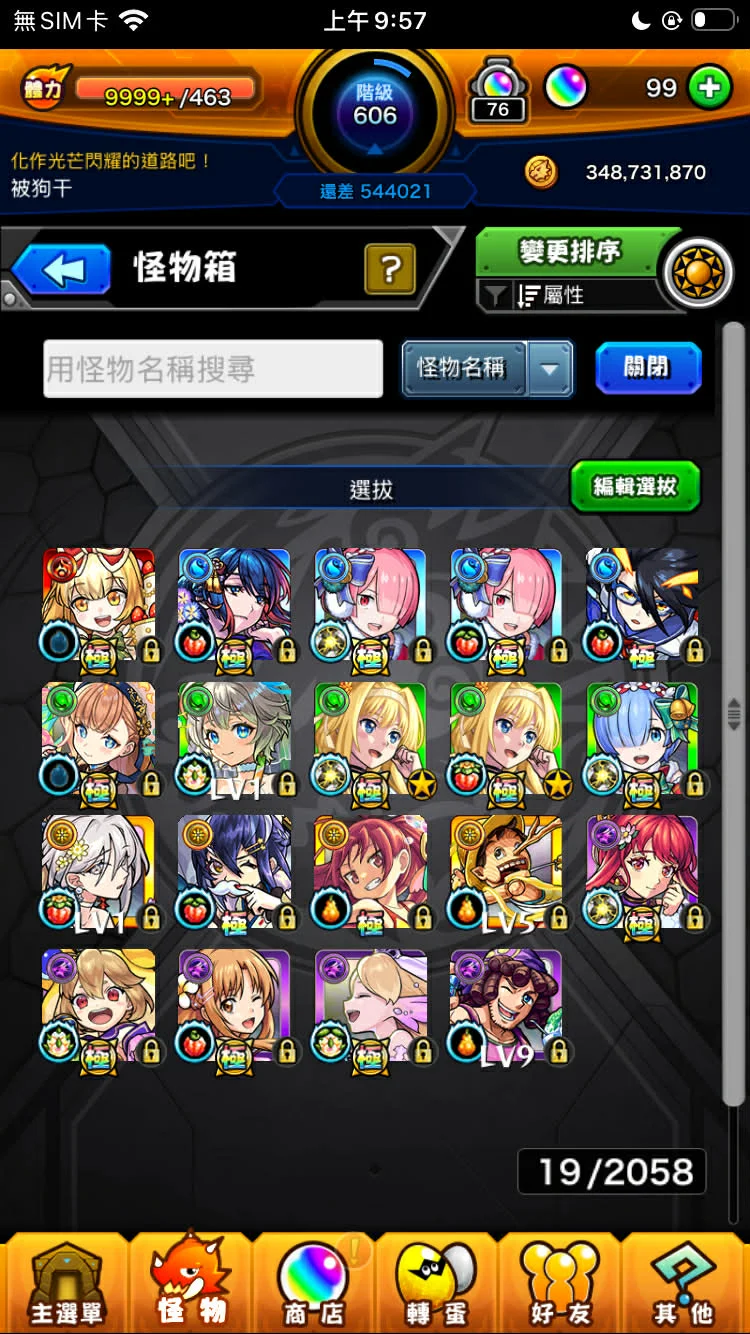Tap the round sun attribute icon
750x1334 pixels.
click(x=697, y=272)
